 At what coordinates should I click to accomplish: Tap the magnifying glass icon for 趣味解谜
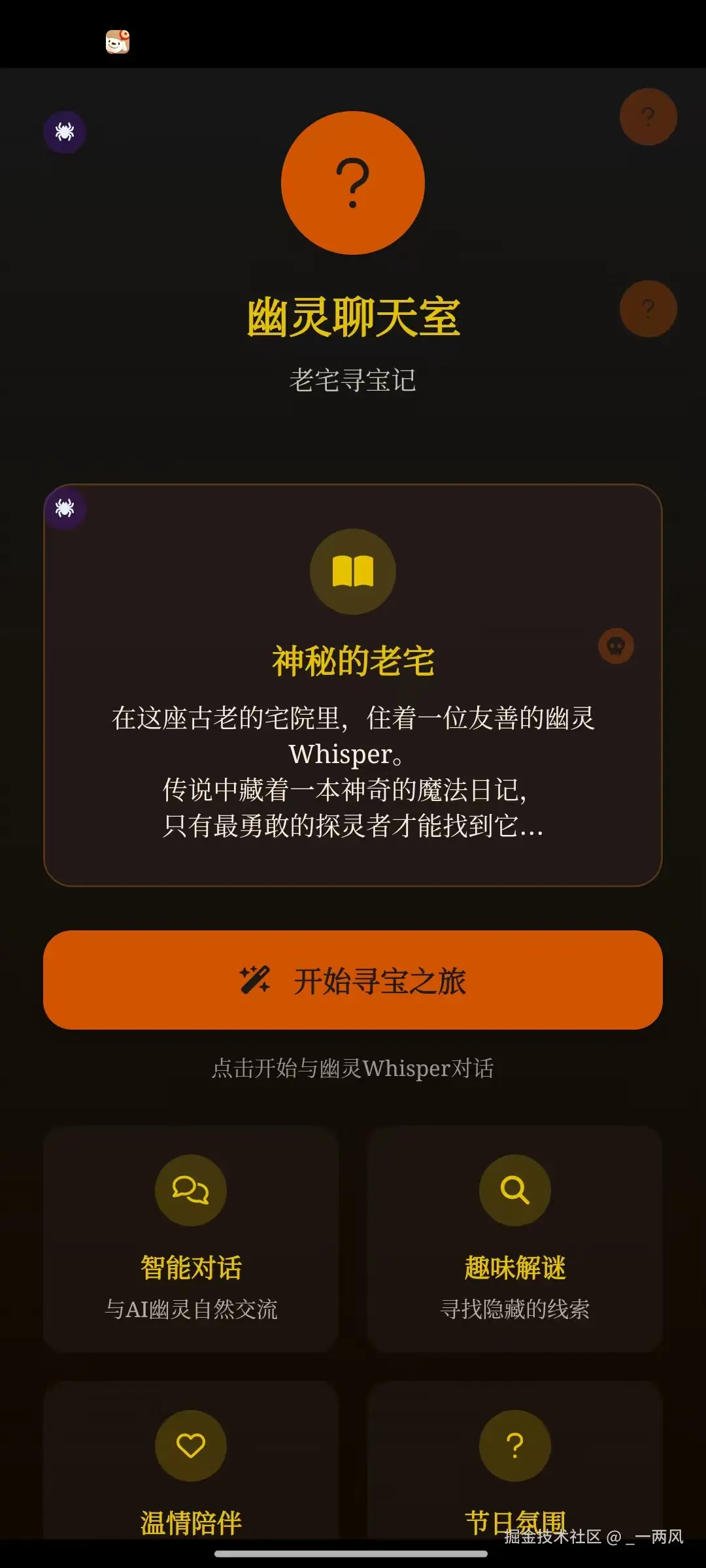pos(515,1190)
